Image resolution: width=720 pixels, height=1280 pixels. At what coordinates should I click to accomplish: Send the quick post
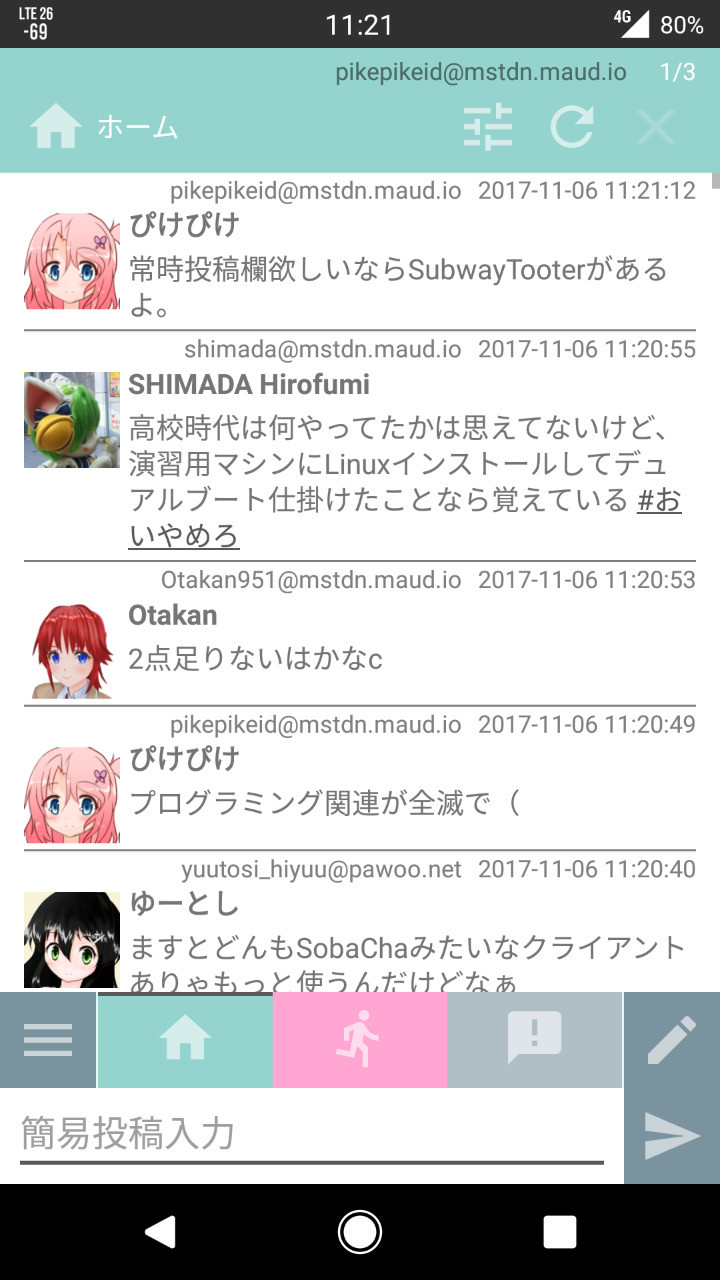pyautogui.click(x=672, y=1136)
